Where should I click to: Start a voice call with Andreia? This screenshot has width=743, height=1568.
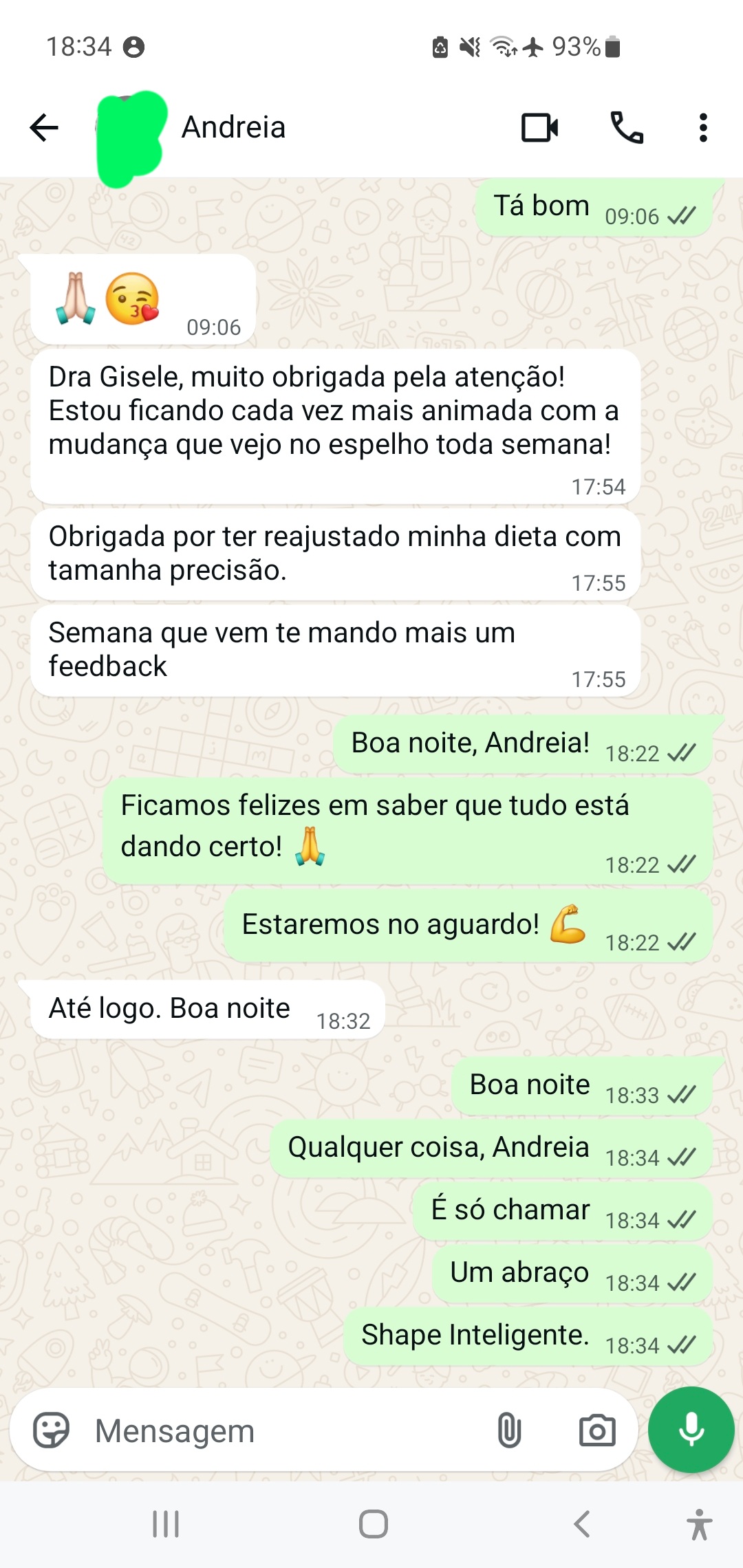pyautogui.click(x=627, y=128)
